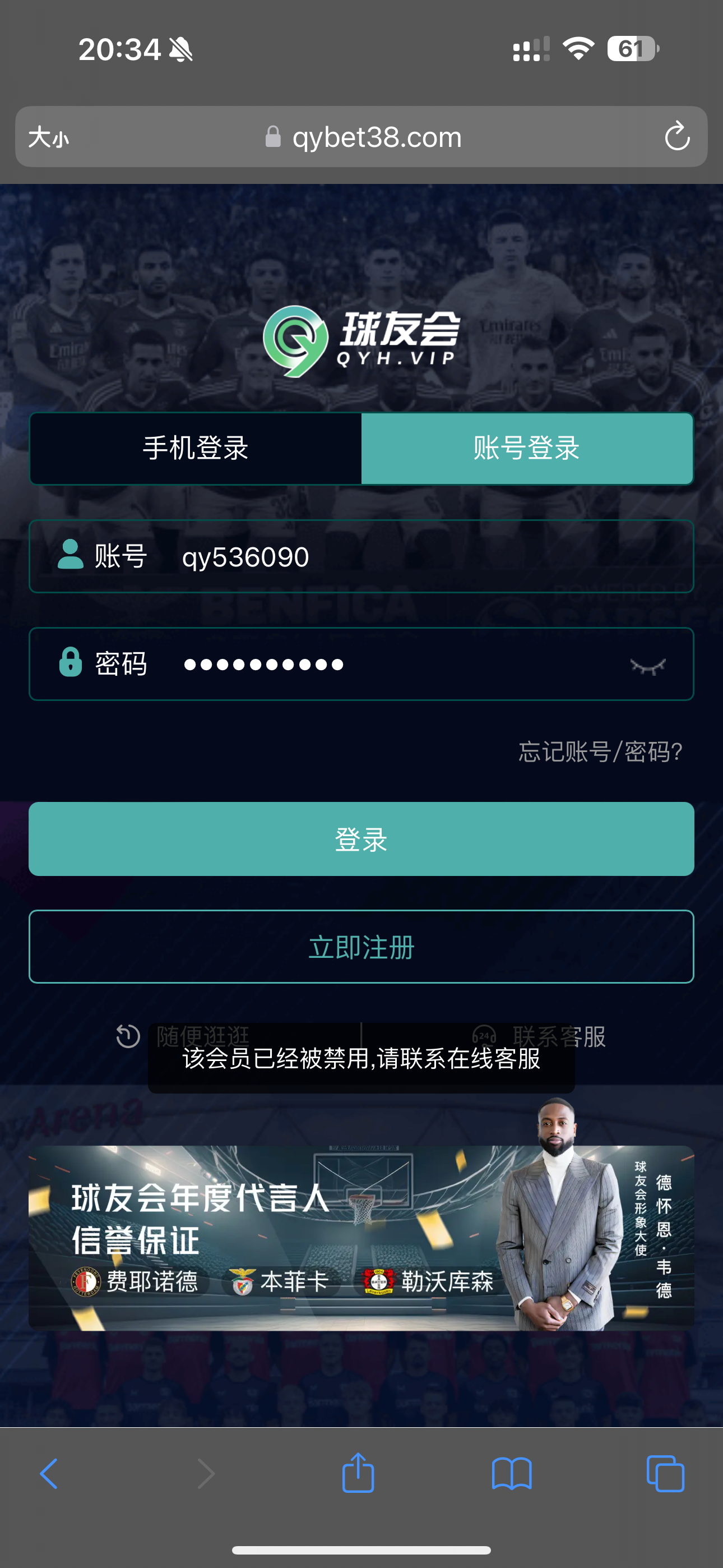Screen dimensions: 723x1568
Task: Select the 账号登录 tab
Action: pos(526,448)
